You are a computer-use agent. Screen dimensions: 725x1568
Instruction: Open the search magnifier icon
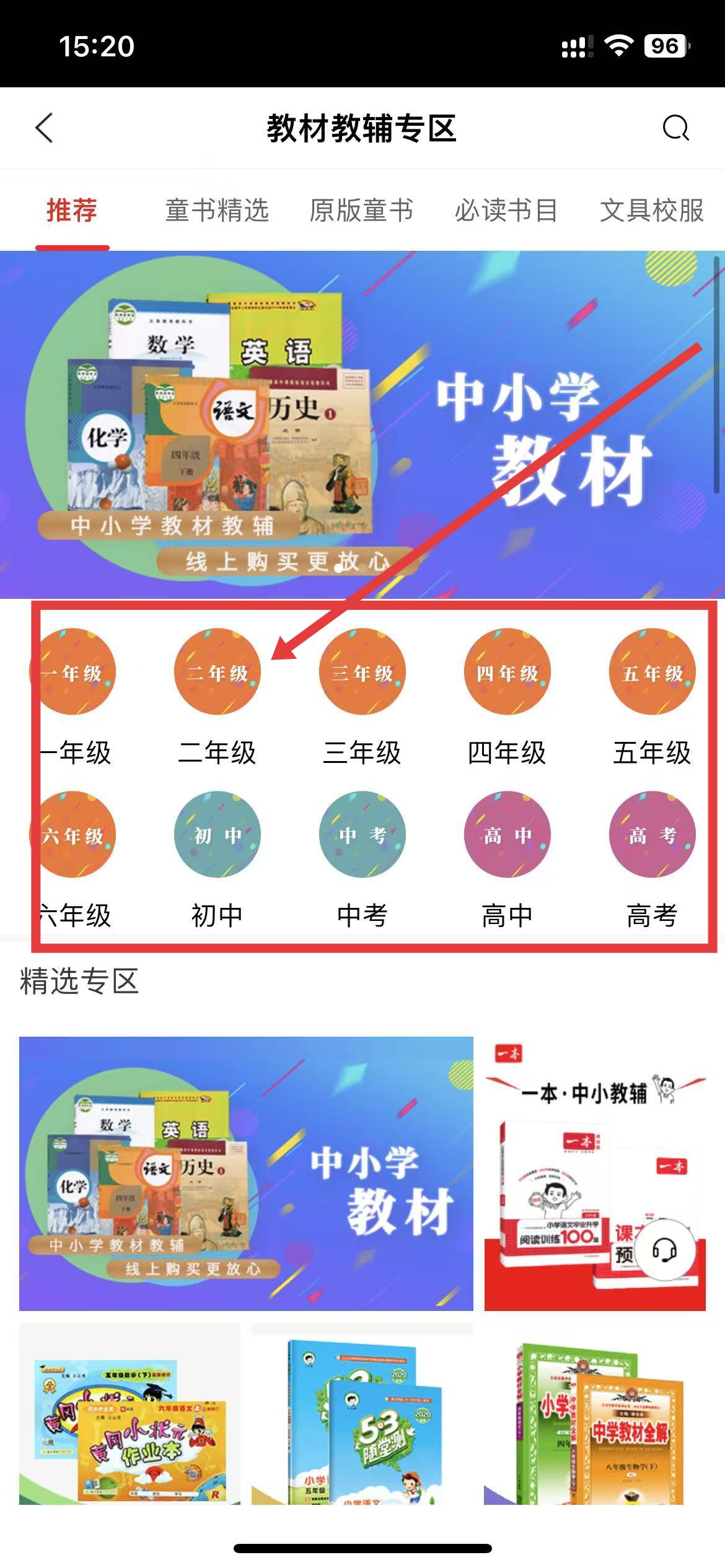(x=675, y=128)
